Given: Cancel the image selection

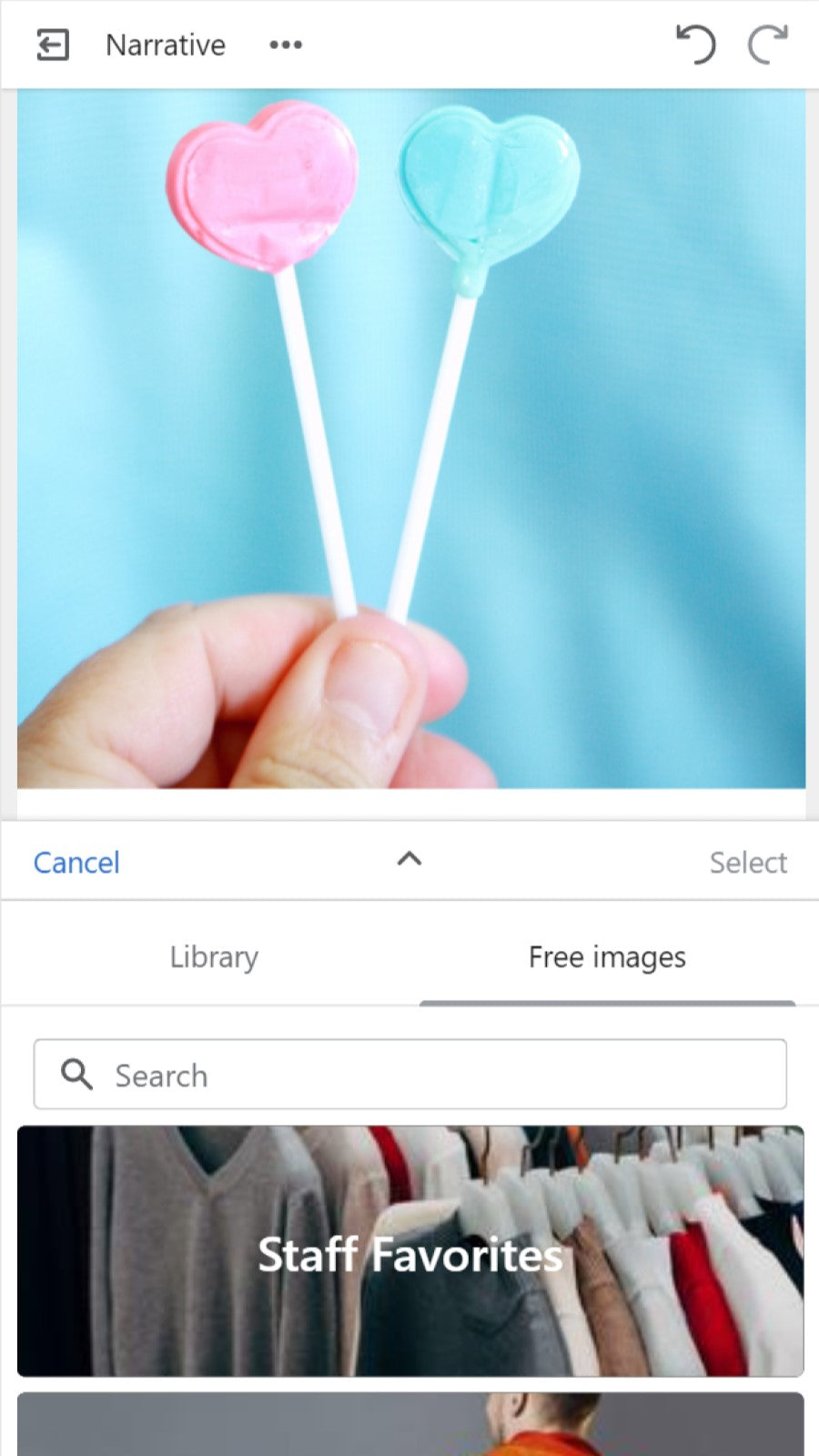Looking at the screenshot, I should (76, 862).
